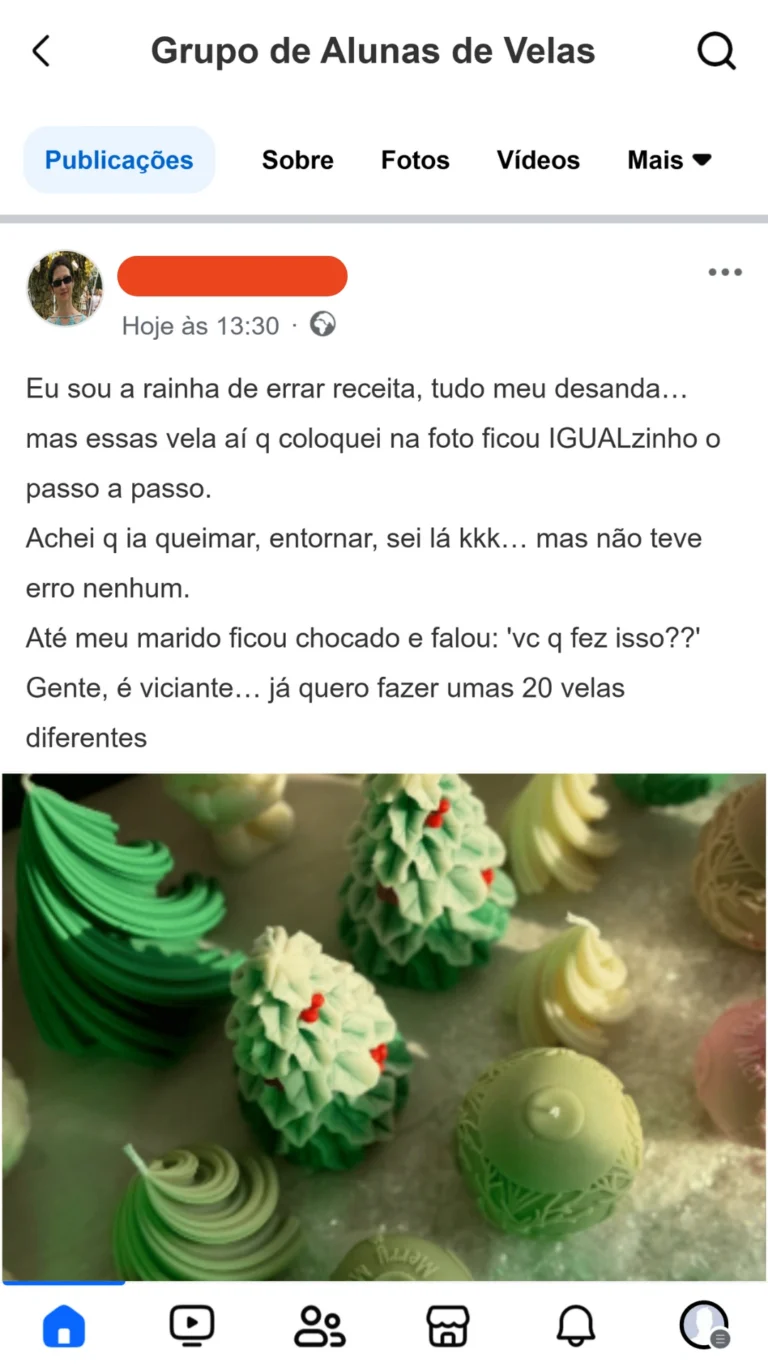Open the video tab in bottom bar

click(x=191, y=1326)
